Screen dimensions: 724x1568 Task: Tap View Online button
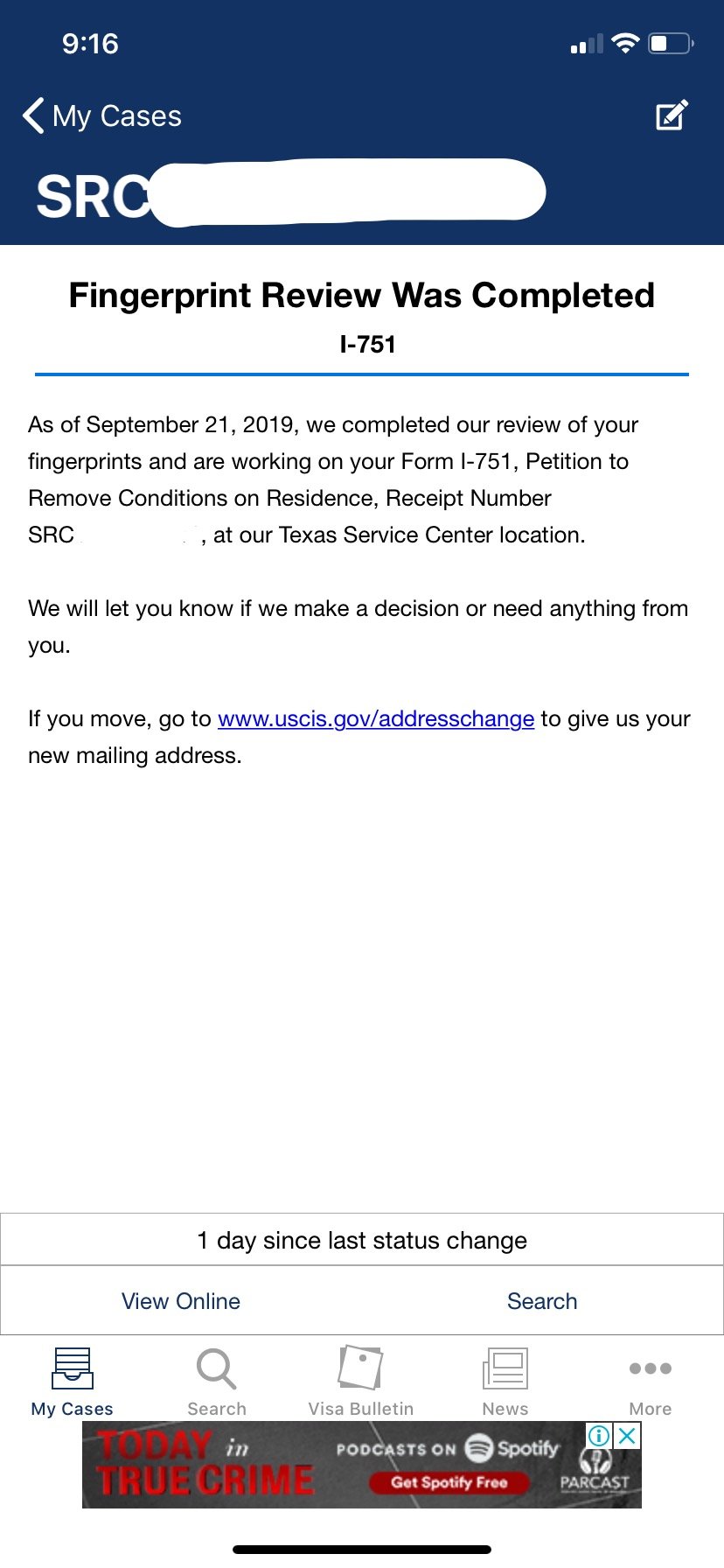(181, 1301)
